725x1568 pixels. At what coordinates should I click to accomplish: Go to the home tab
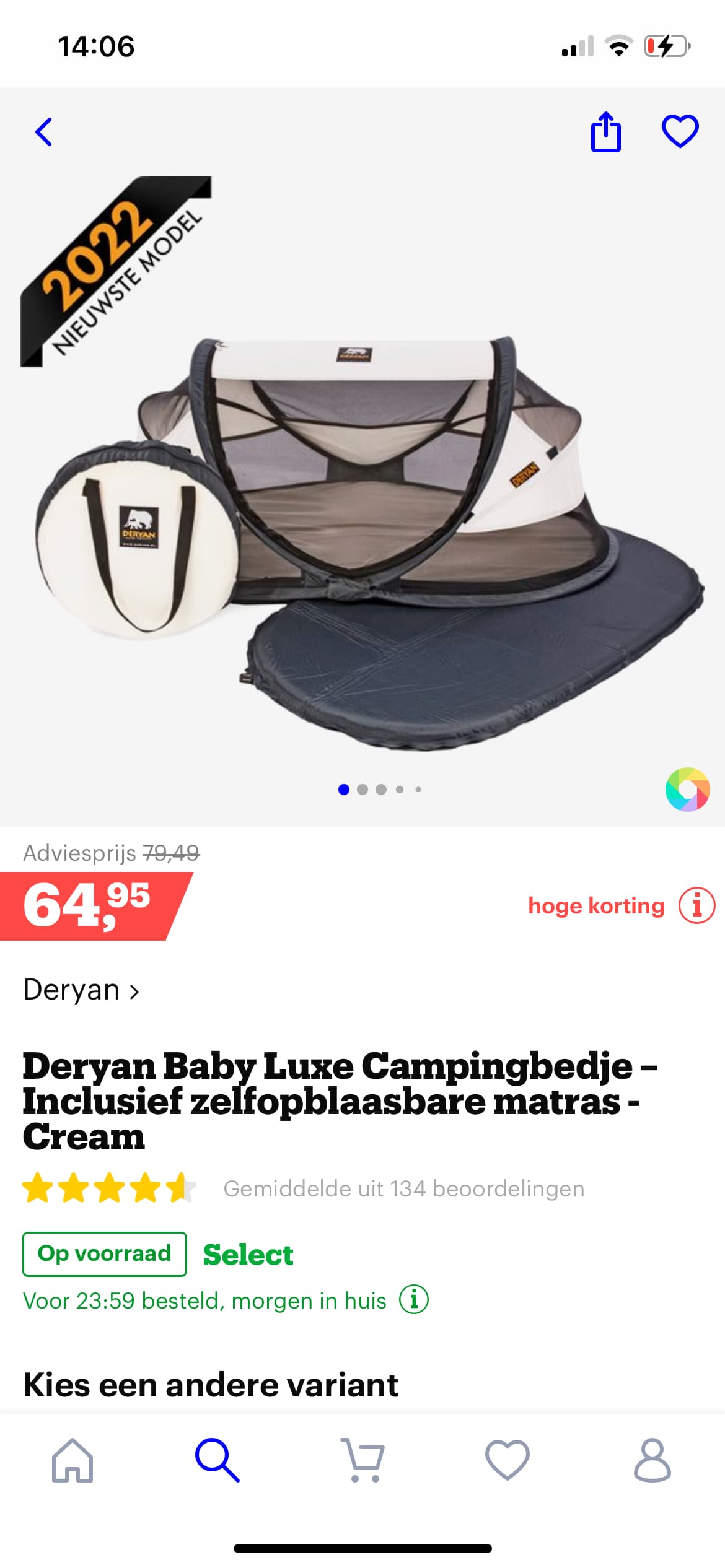(x=72, y=1460)
